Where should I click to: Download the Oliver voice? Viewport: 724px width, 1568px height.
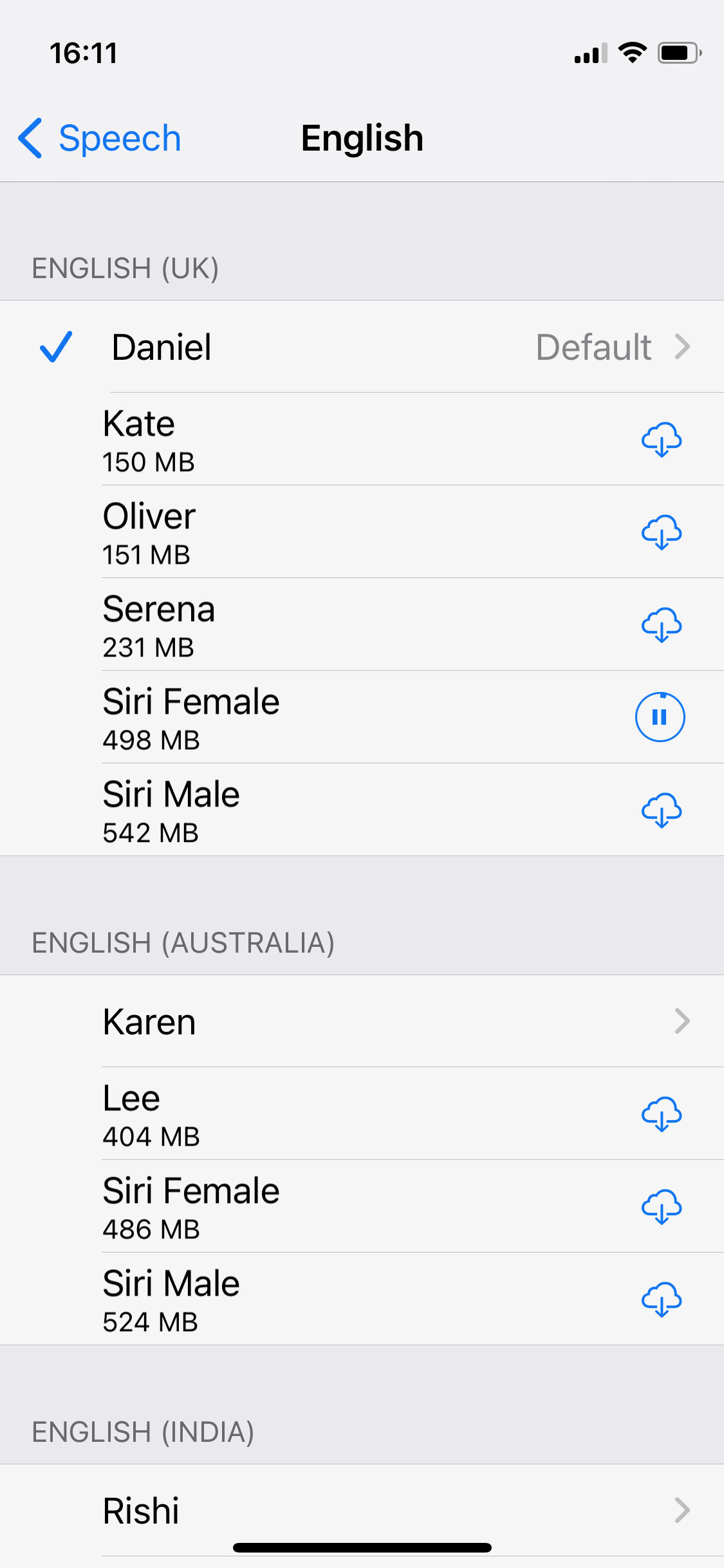[661, 532]
